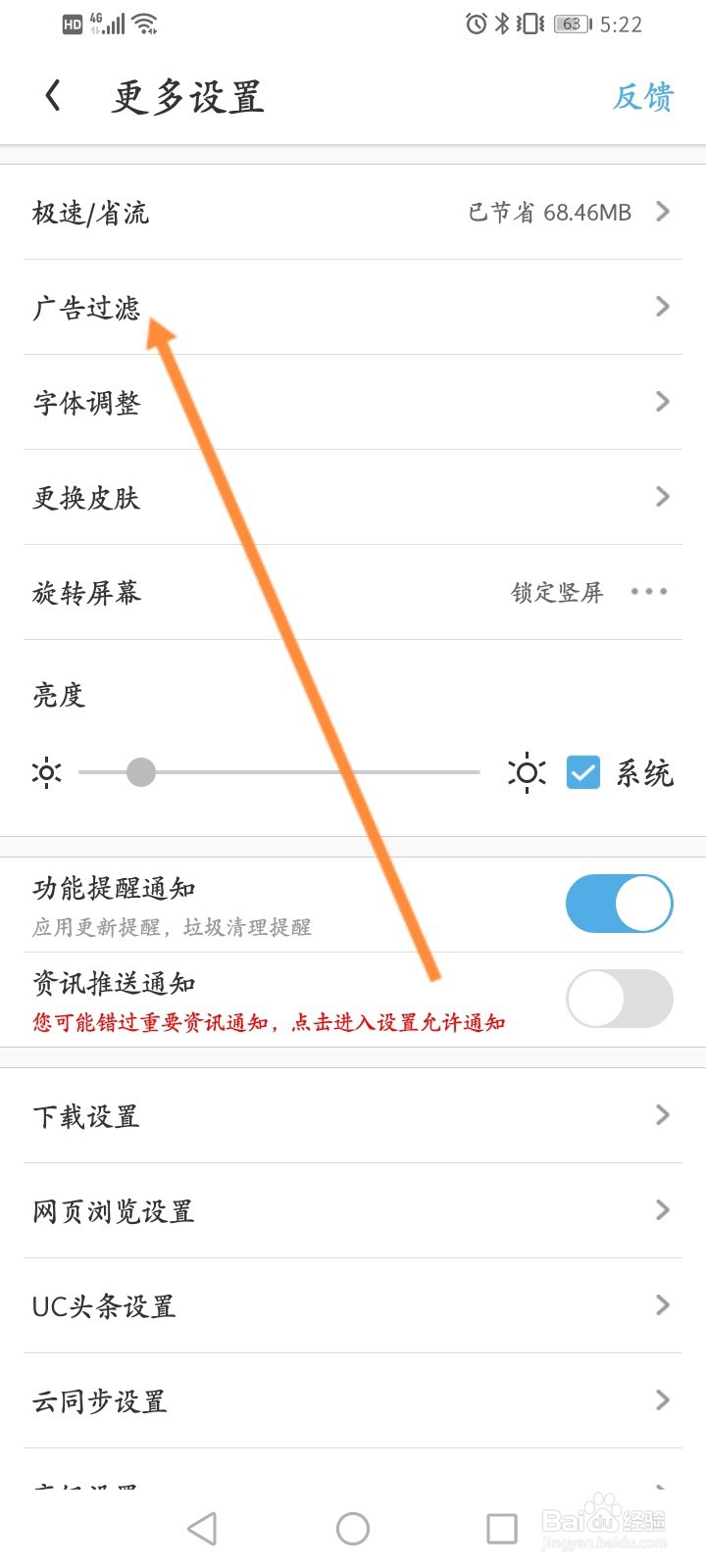Open the 更换皮肤 settings entry
This screenshot has height=1568, width=706.
[88, 497]
